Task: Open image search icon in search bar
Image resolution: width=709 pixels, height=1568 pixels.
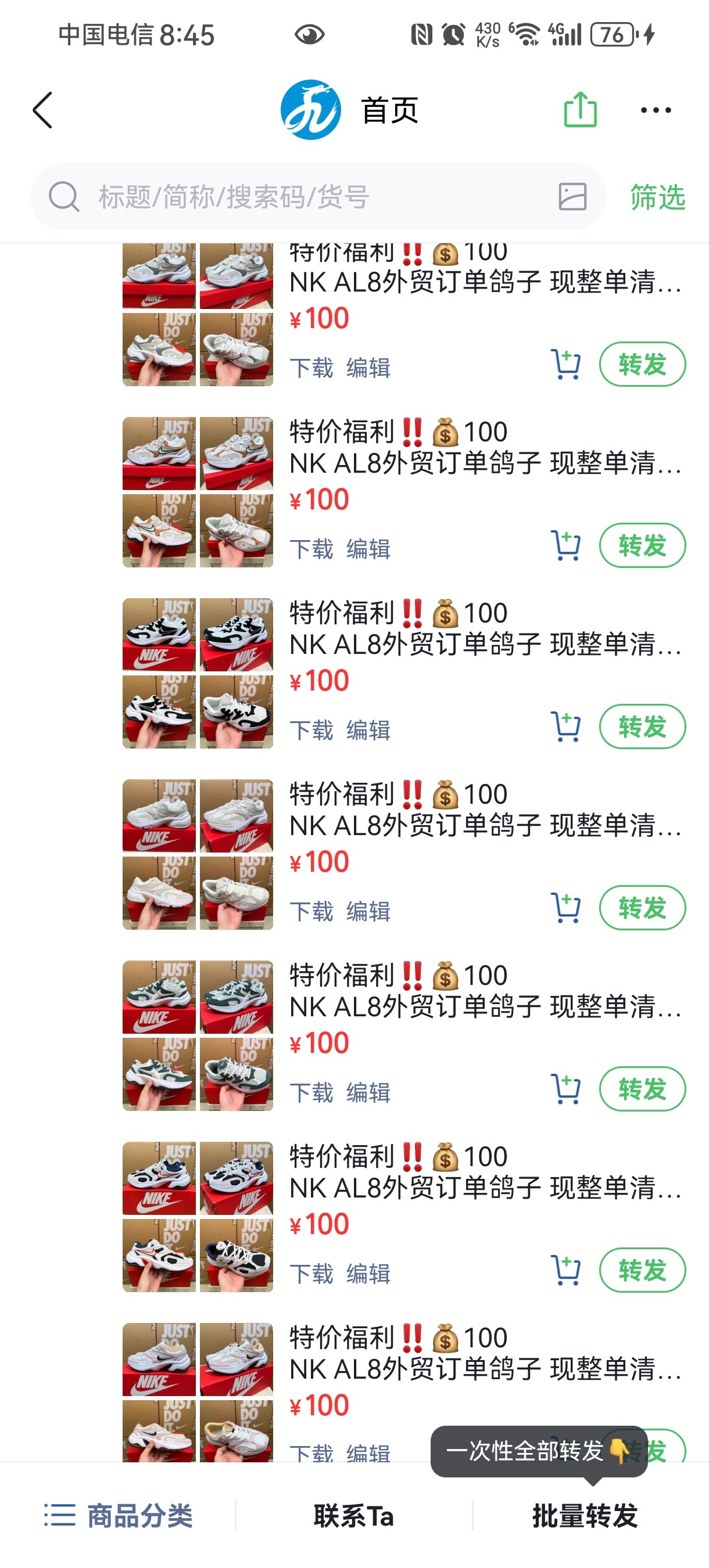Action: 572,197
